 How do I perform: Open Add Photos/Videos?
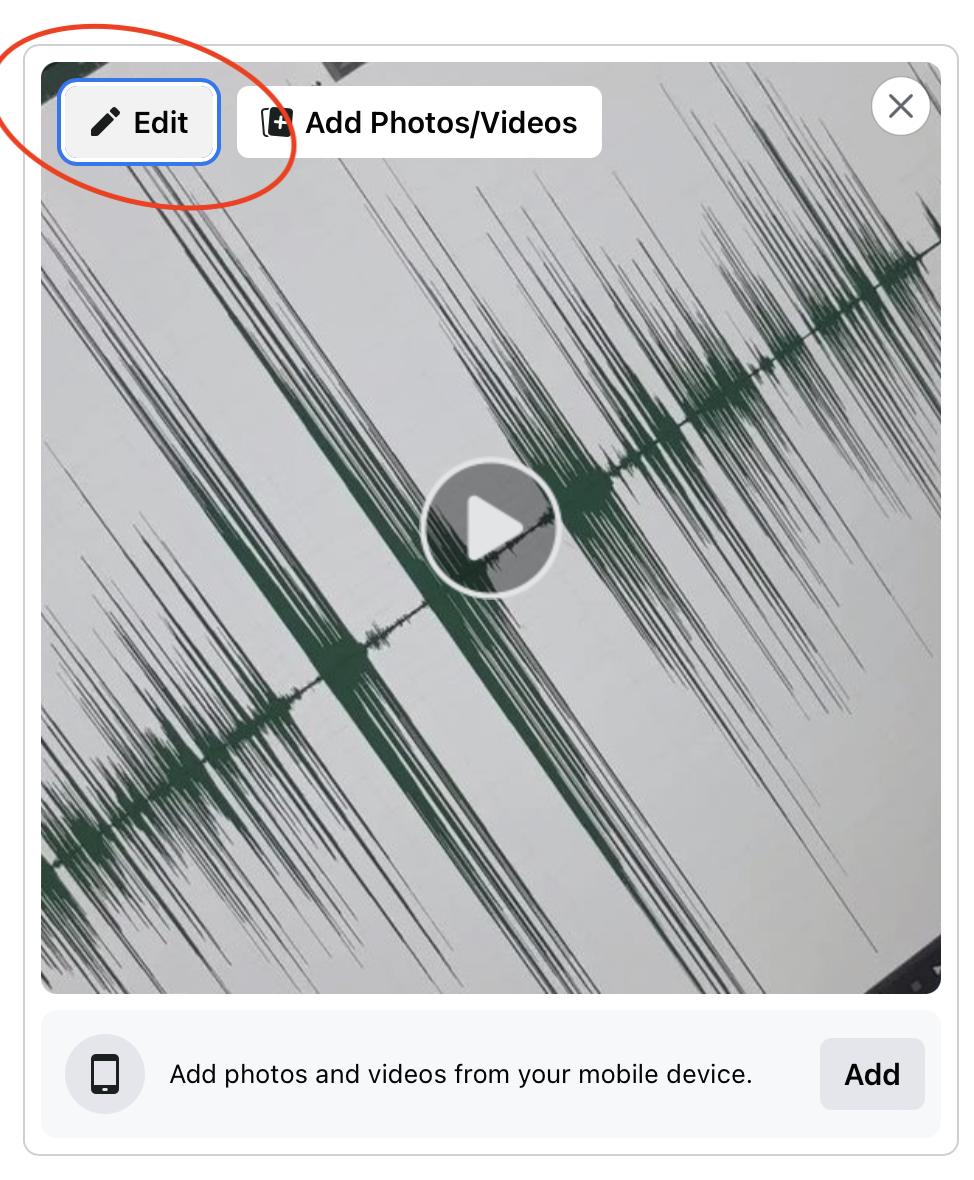(x=419, y=122)
